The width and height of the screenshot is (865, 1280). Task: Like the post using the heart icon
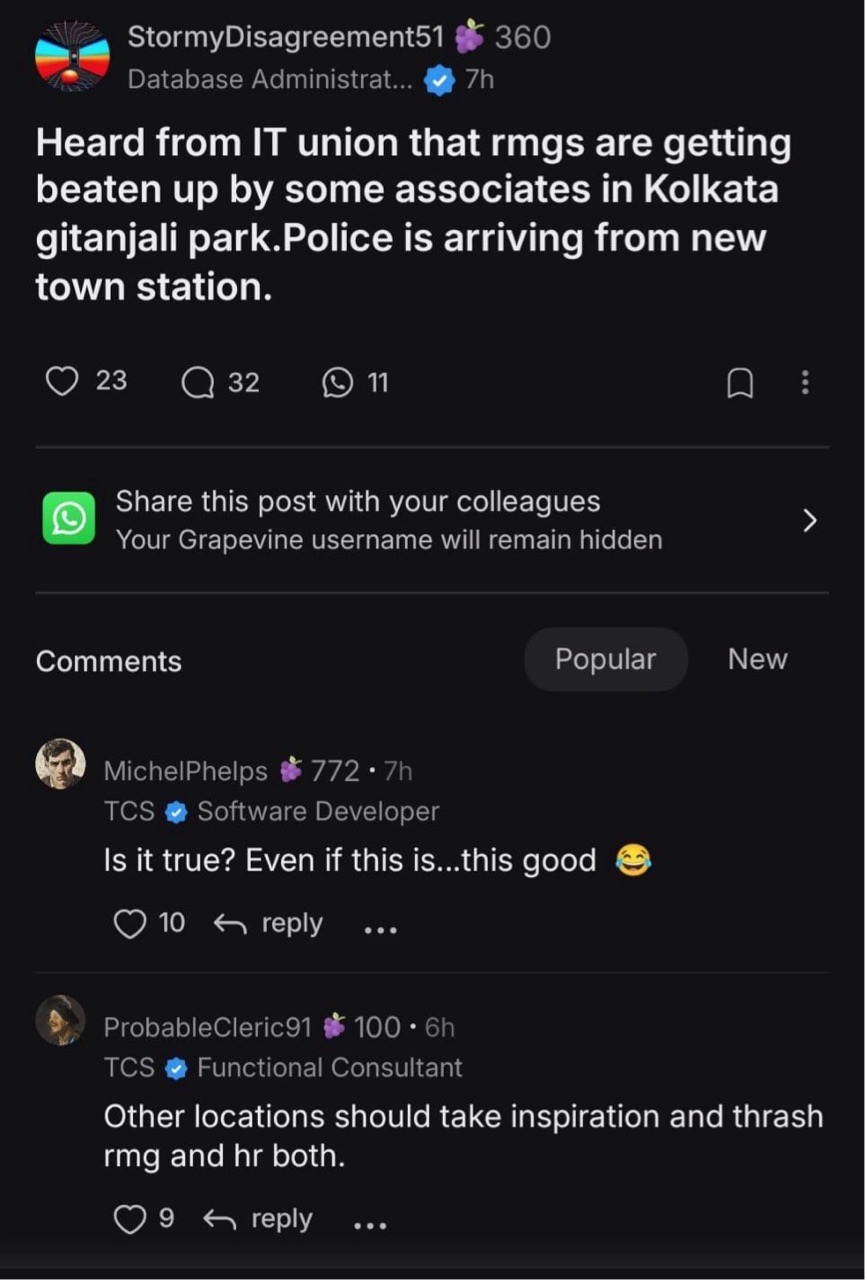pos(62,381)
